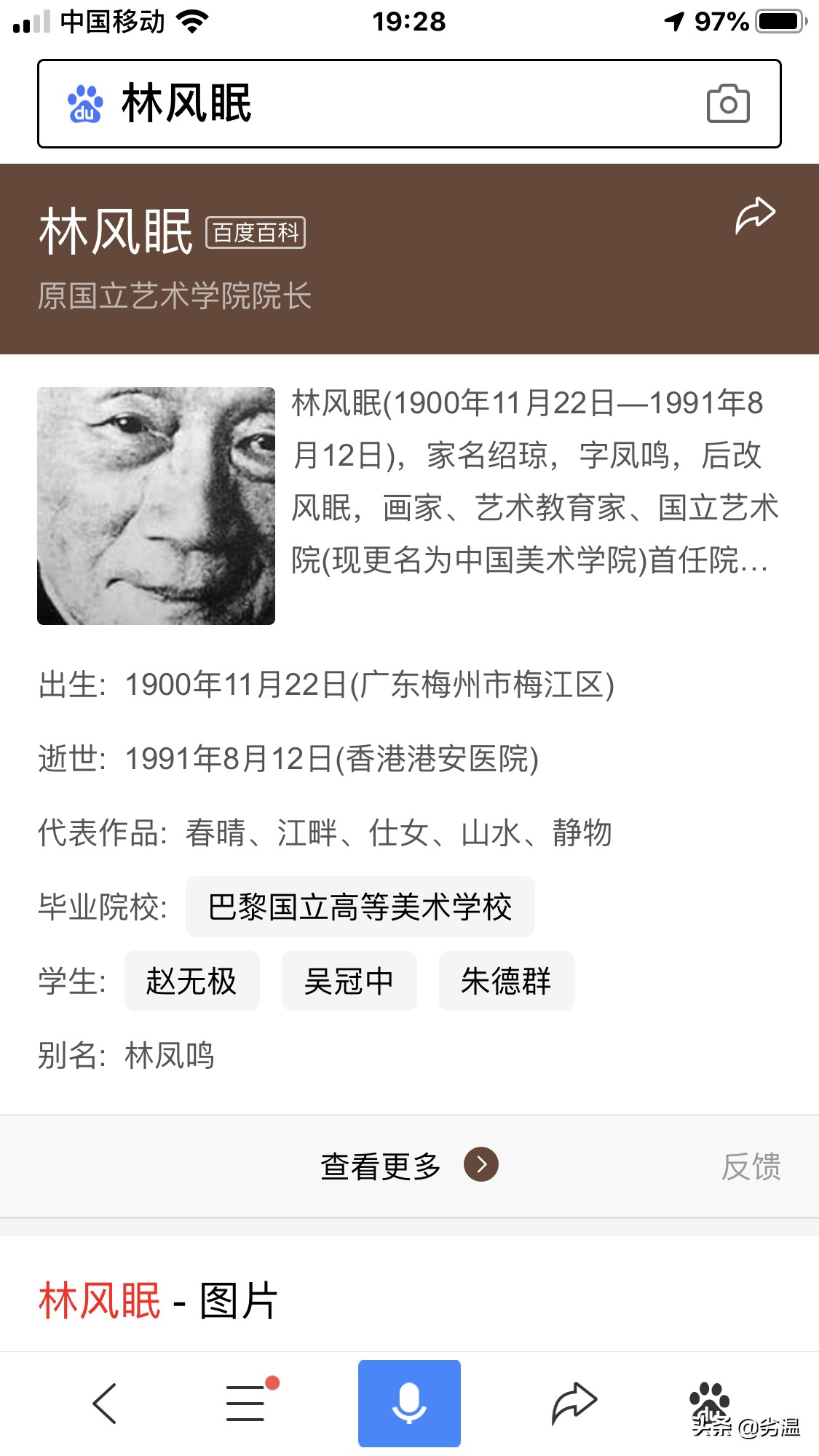The width and height of the screenshot is (819, 1456).
Task: Open camera image search in search bar
Action: click(x=728, y=104)
